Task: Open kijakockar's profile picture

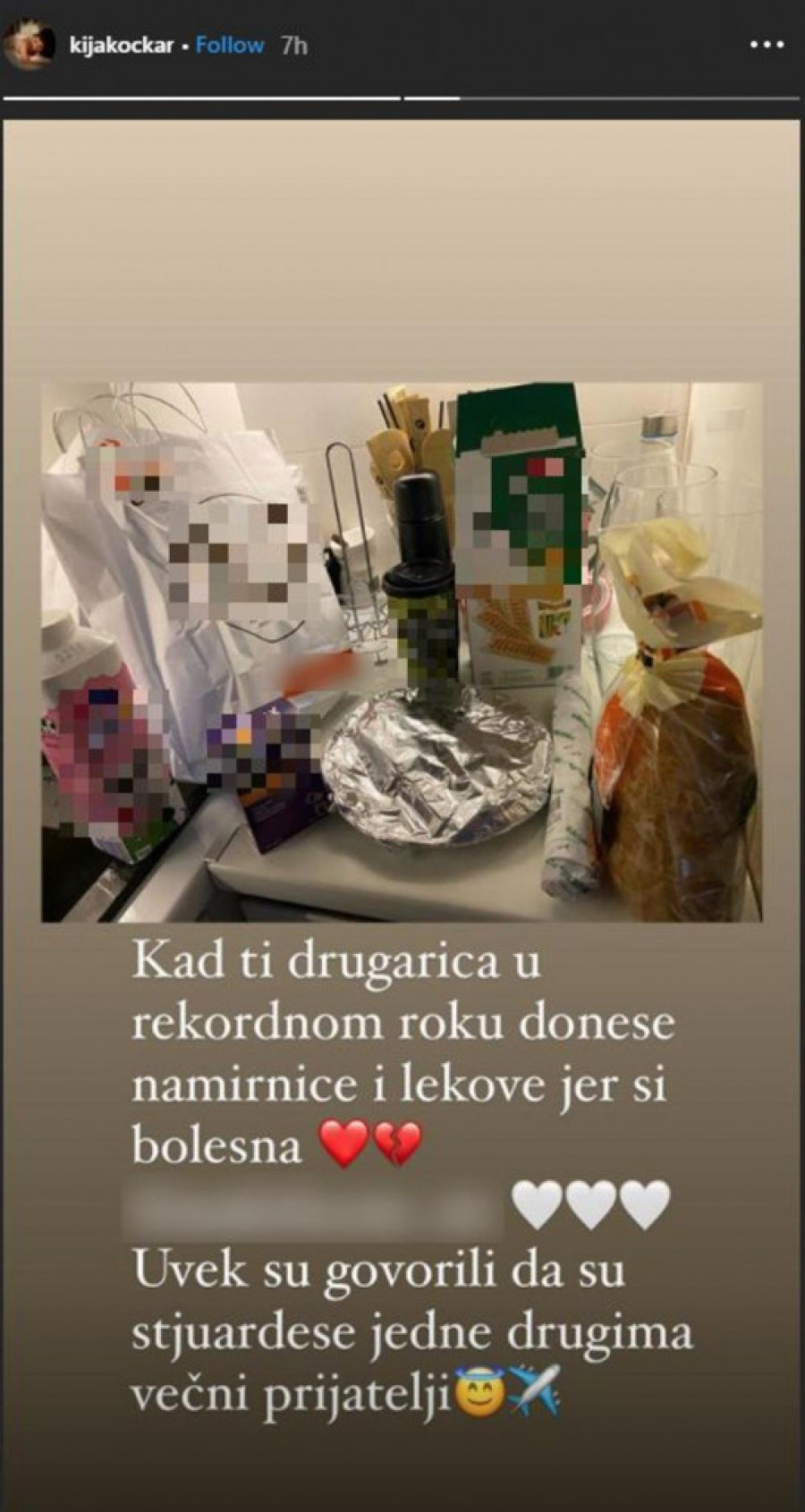Action: click(x=29, y=46)
